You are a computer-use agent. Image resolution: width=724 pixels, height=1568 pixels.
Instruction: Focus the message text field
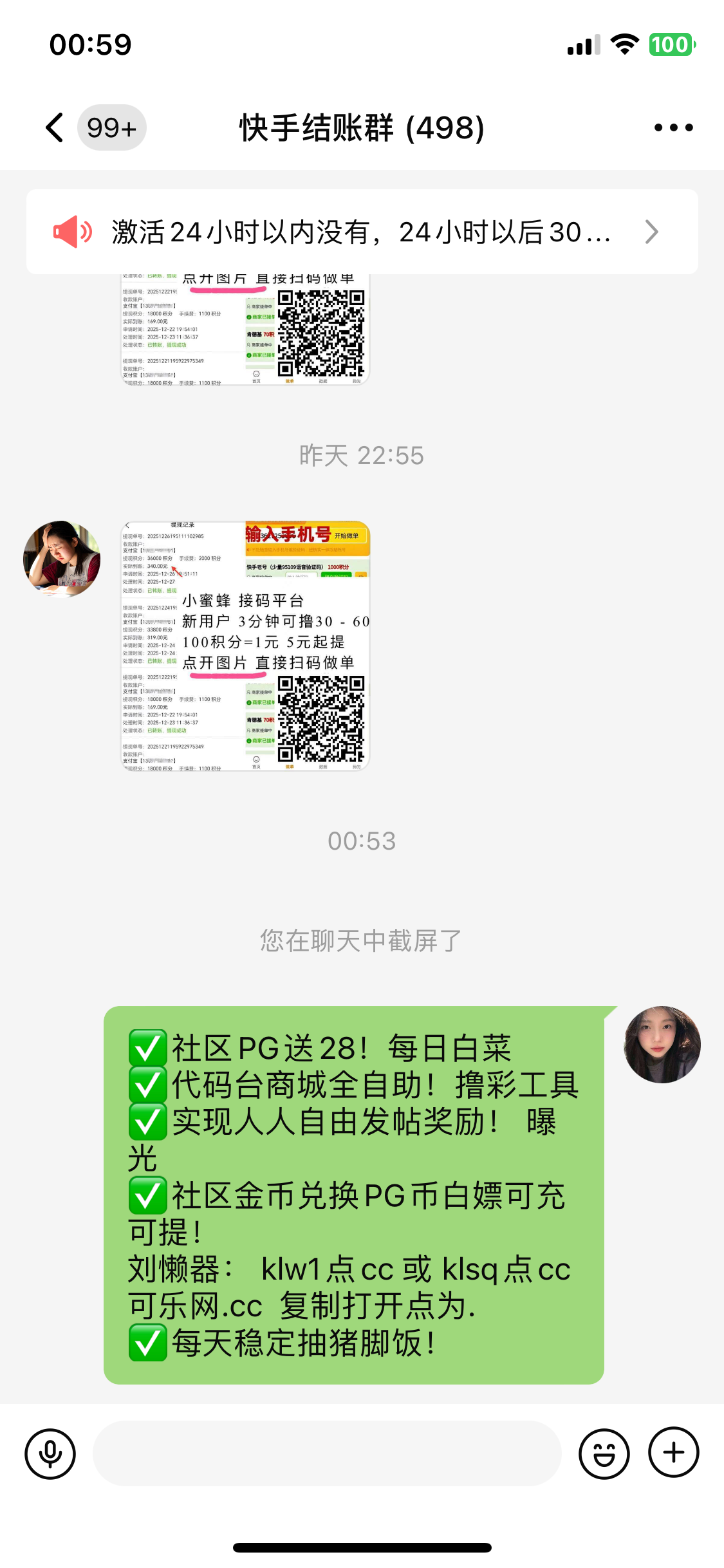(x=327, y=1453)
